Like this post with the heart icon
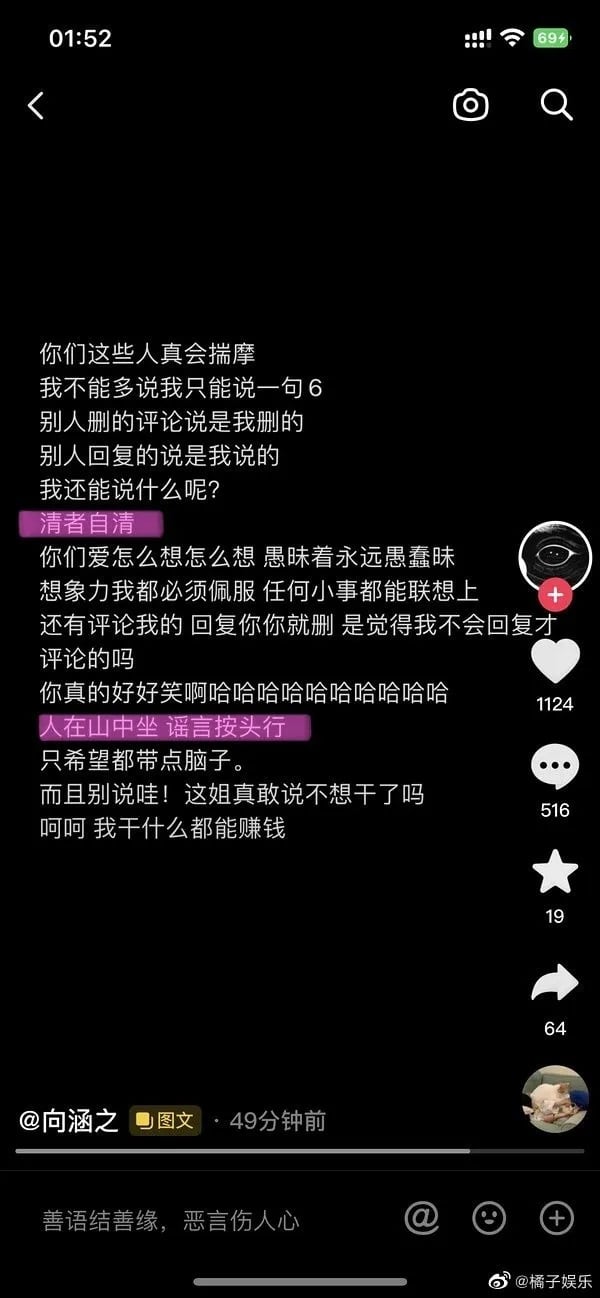The height and width of the screenshot is (1298, 600). [555, 661]
